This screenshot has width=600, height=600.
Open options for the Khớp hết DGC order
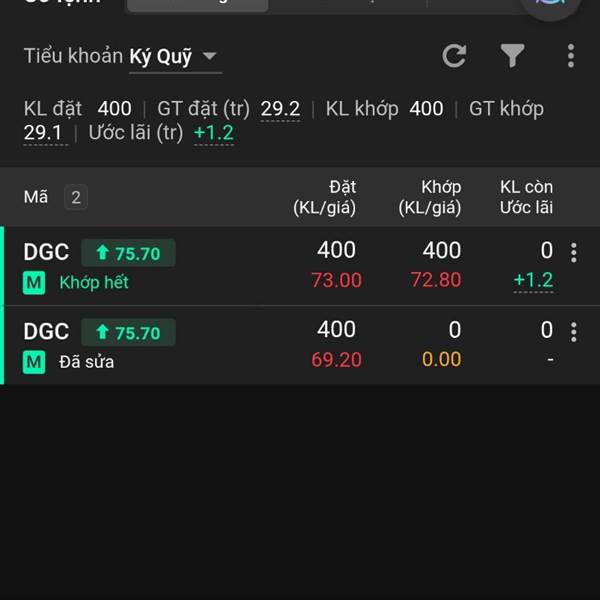[574, 253]
